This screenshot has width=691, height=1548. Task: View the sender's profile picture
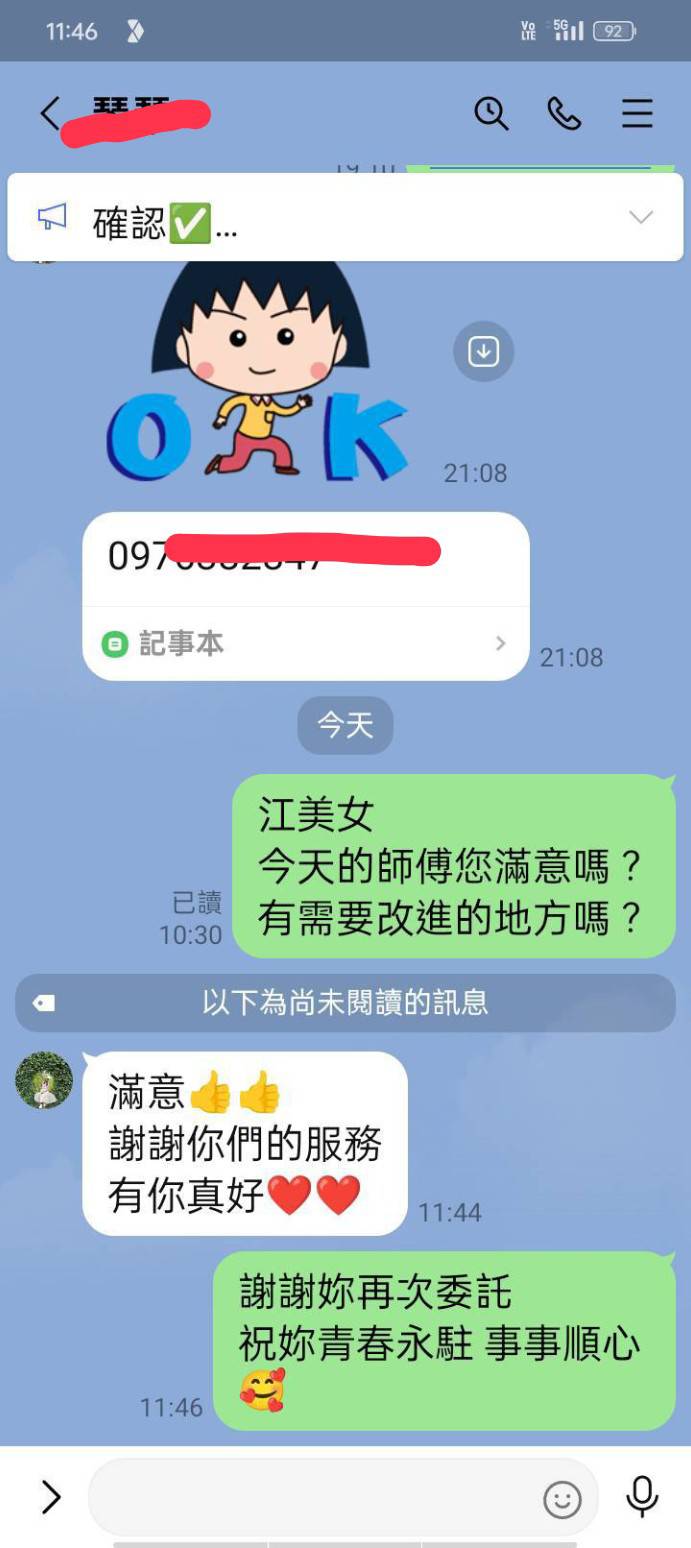click(x=44, y=1080)
